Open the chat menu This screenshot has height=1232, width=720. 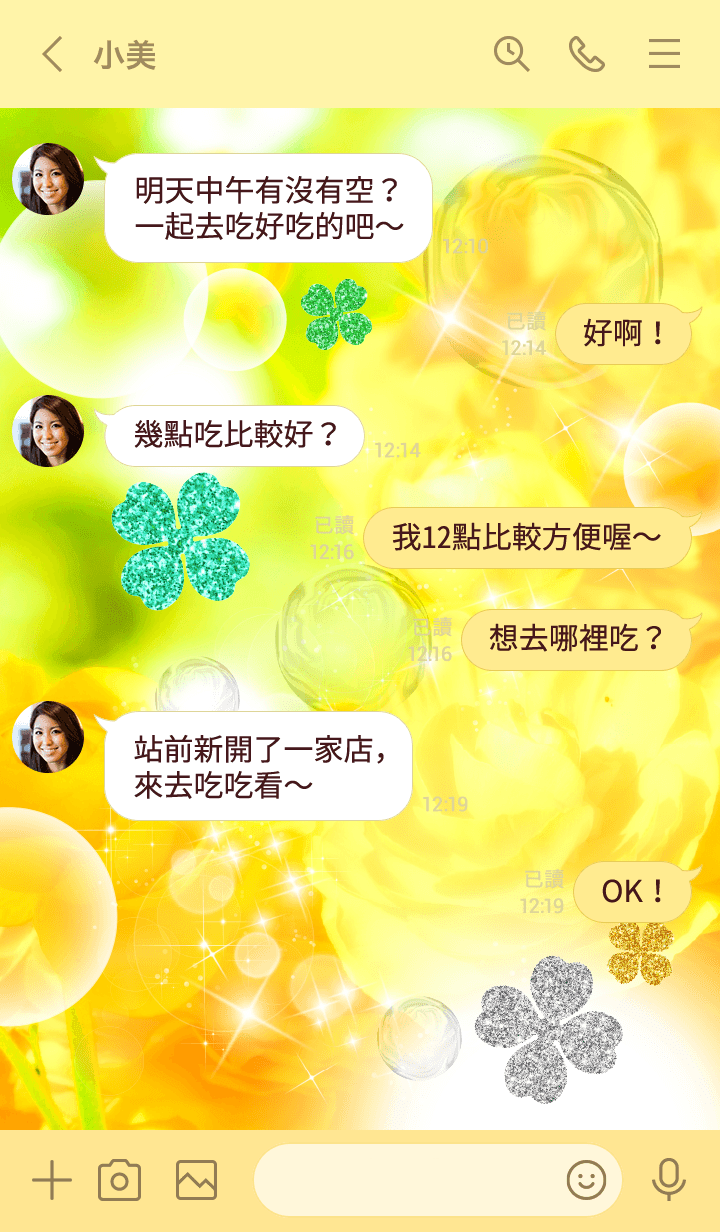(x=664, y=54)
